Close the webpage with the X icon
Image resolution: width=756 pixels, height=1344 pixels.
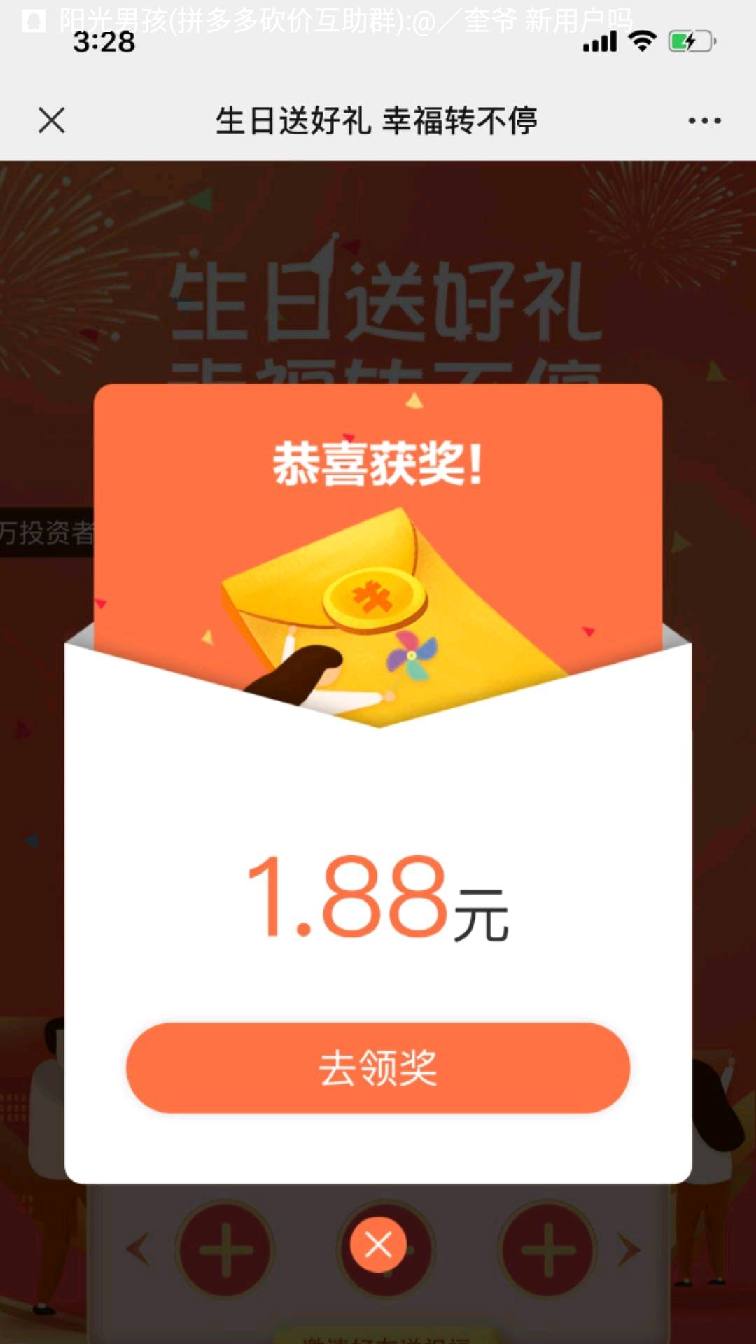point(51,121)
